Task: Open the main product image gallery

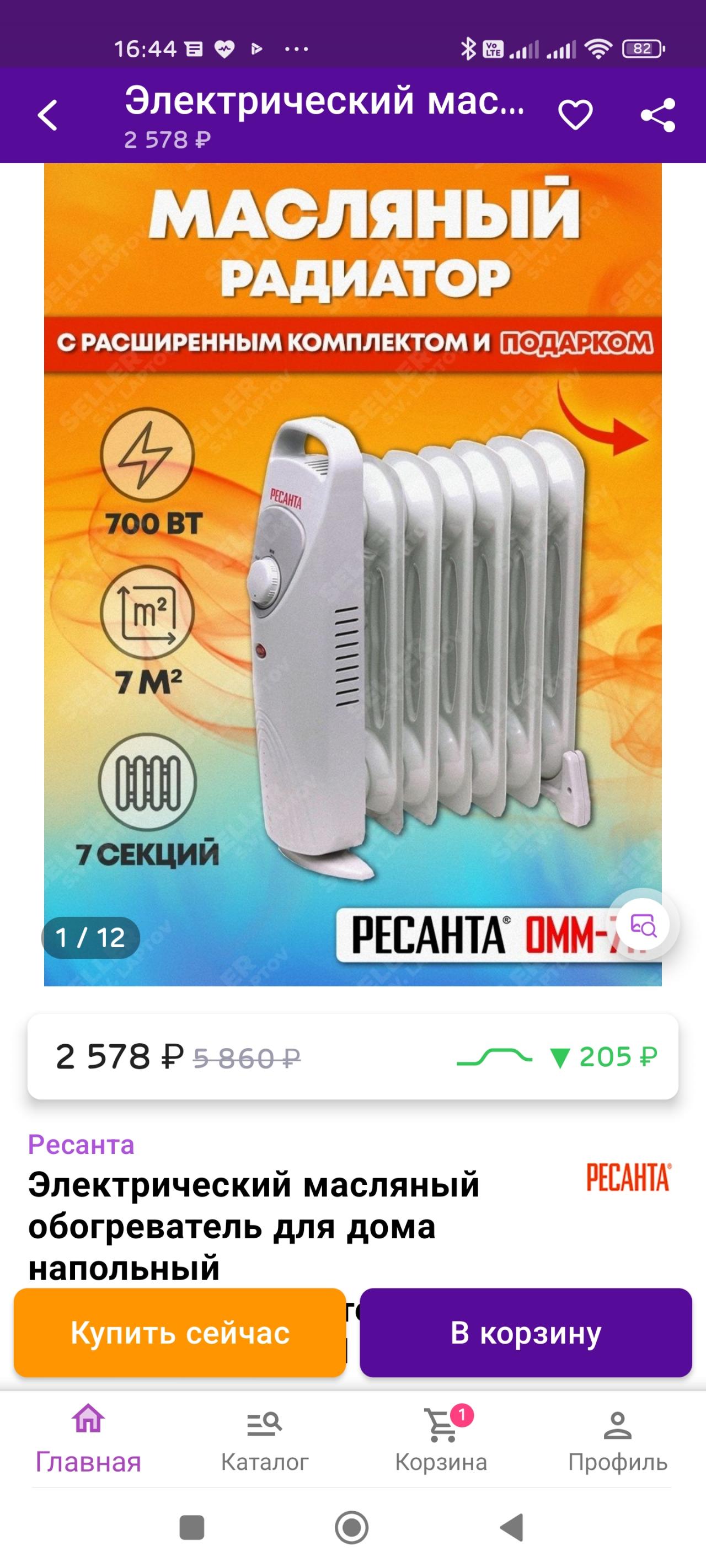Action: click(352, 574)
